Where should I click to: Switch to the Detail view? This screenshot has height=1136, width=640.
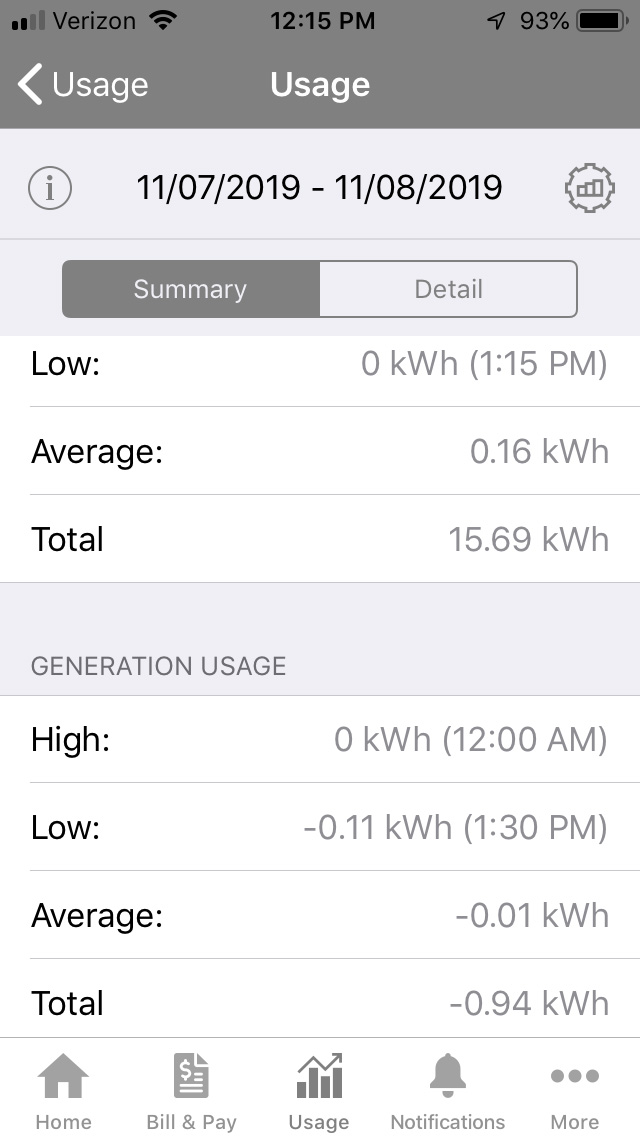tap(448, 289)
